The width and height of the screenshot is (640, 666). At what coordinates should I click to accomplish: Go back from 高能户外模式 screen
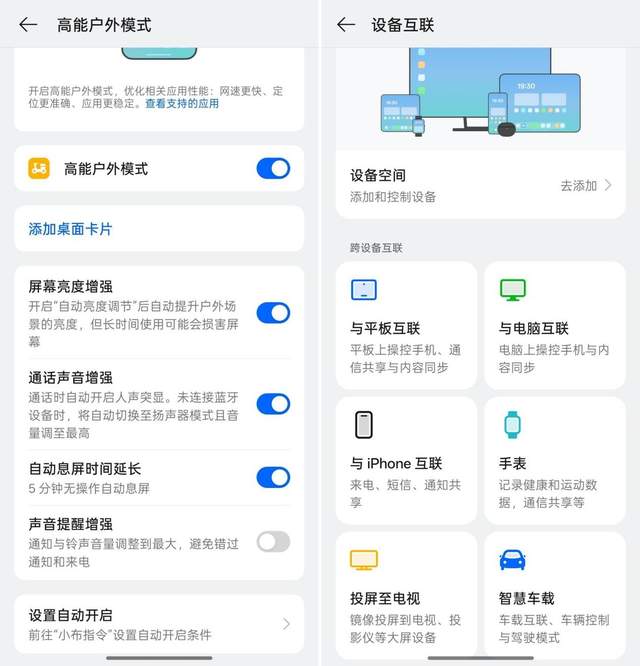point(28,25)
